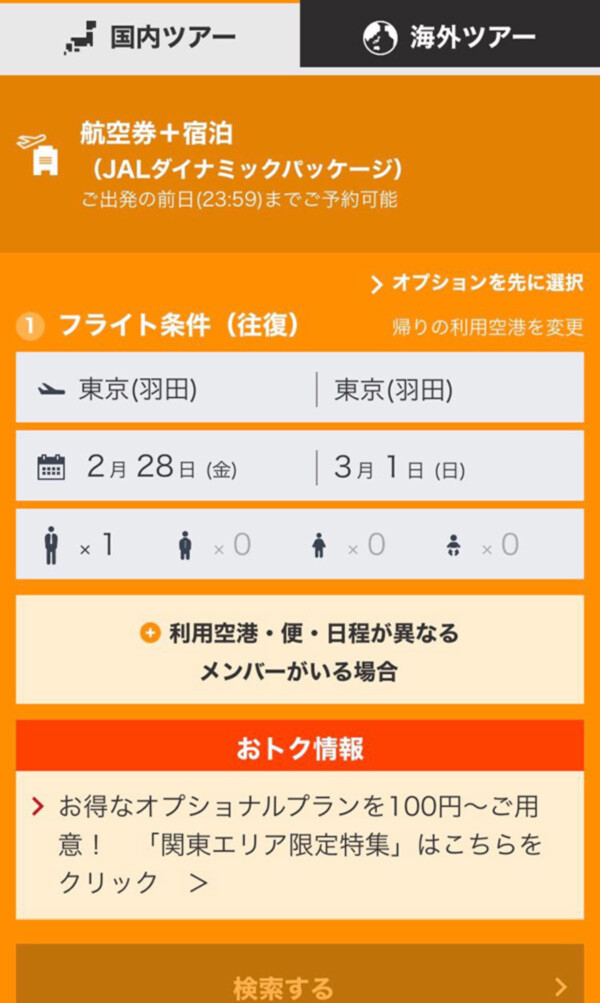Tap the 検索する button
The width and height of the screenshot is (600, 1003).
pyautogui.click(x=300, y=984)
